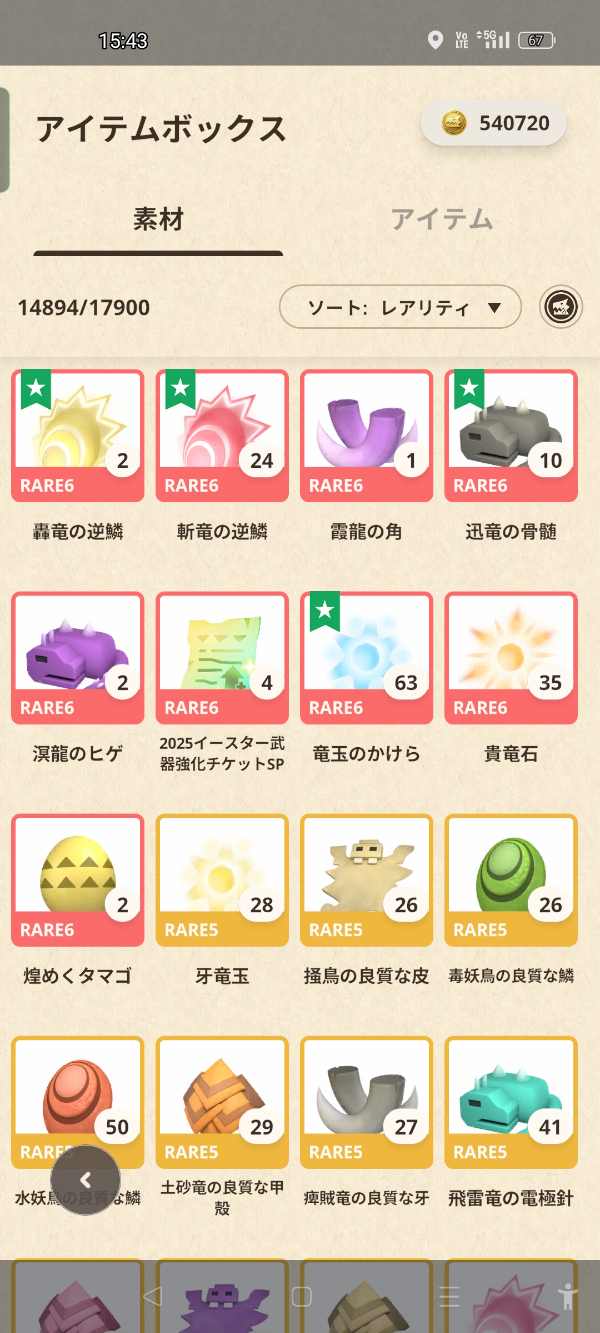The image size is (600, 1333).
Task: Tap the floating back arrow button
Action: [x=85, y=1180]
